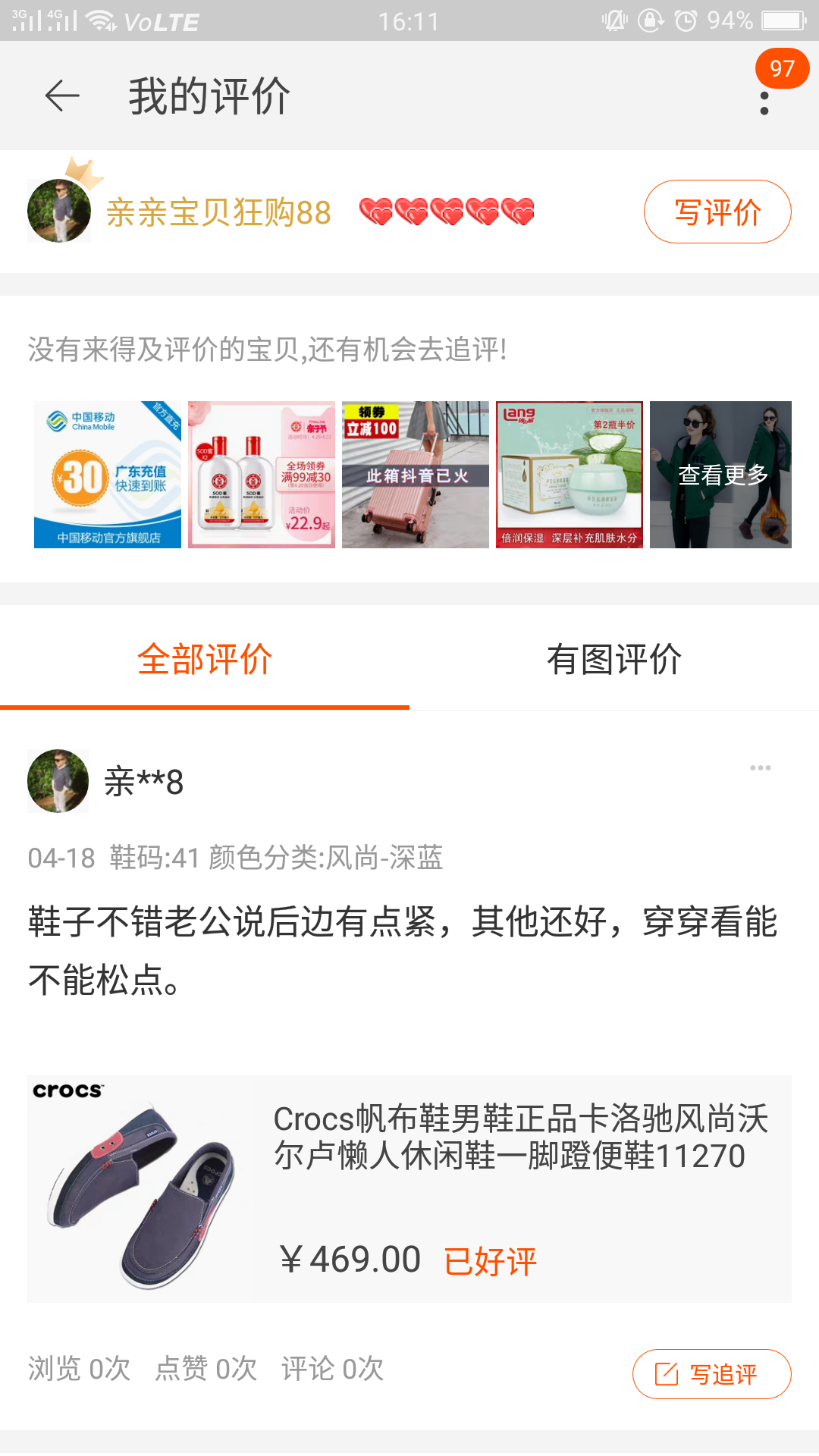
Task: Open the Crocs canvas shoes product card
Action: tap(409, 1188)
